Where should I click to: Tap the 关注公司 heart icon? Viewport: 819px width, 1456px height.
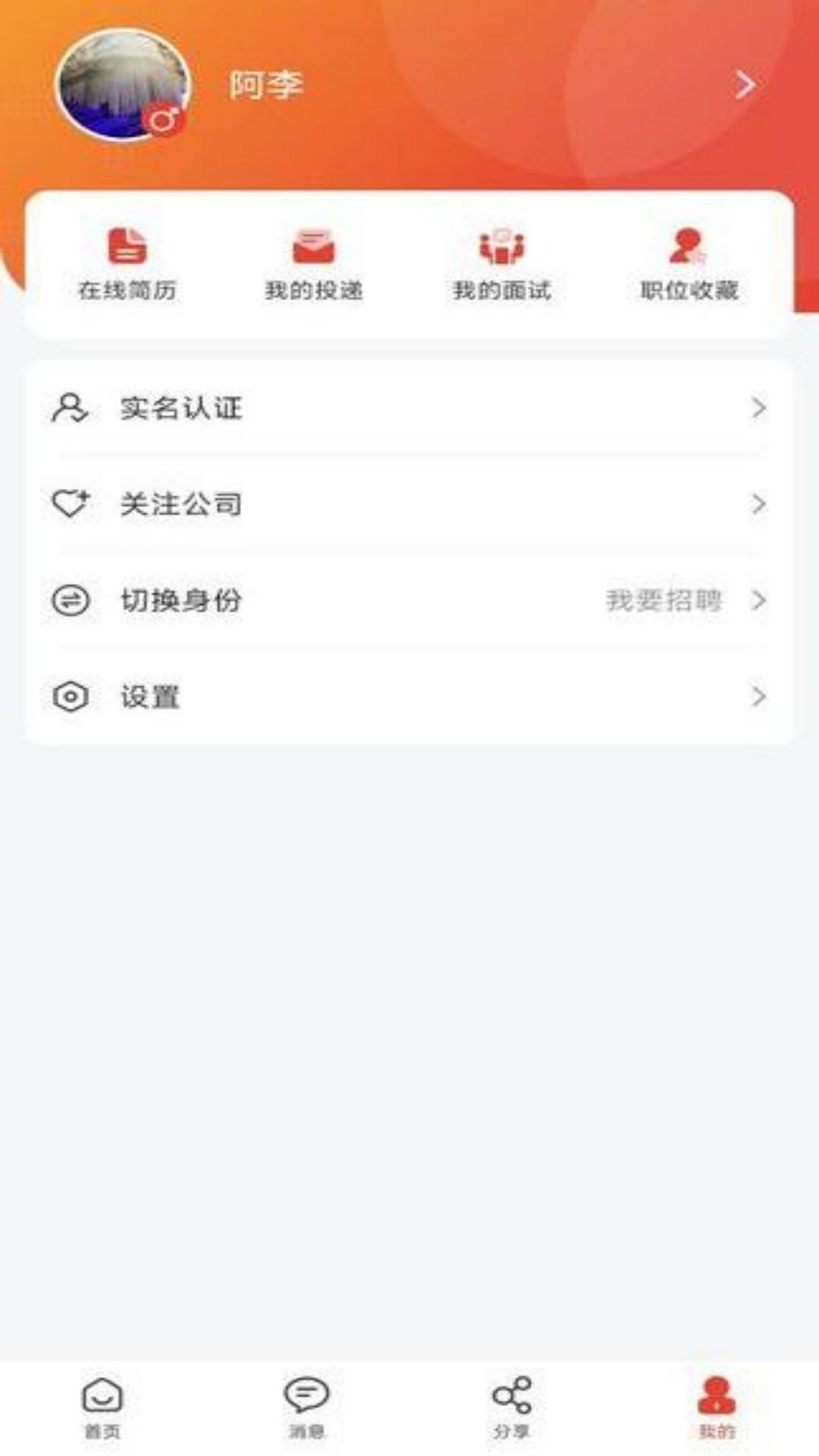tap(70, 502)
